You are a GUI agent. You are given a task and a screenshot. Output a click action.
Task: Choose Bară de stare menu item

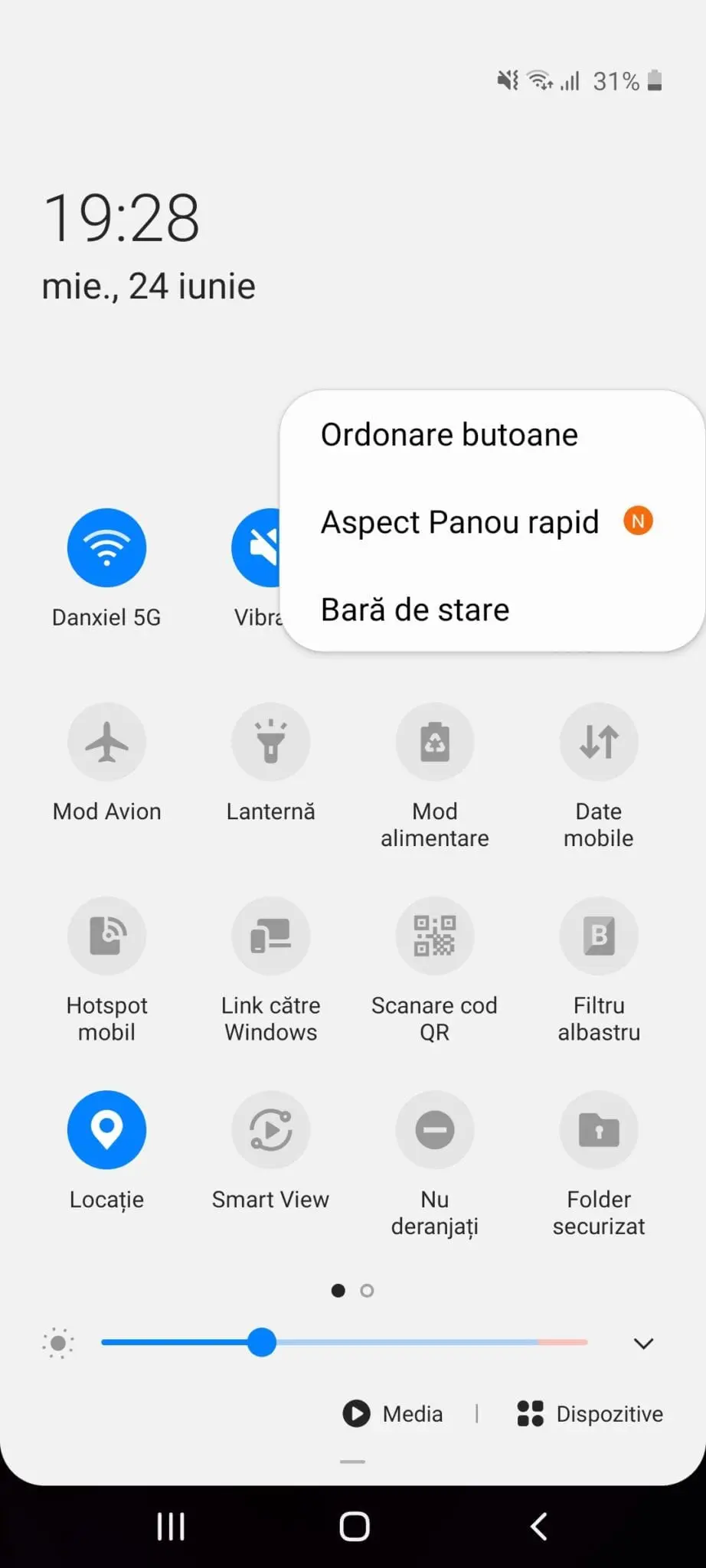click(415, 610)
